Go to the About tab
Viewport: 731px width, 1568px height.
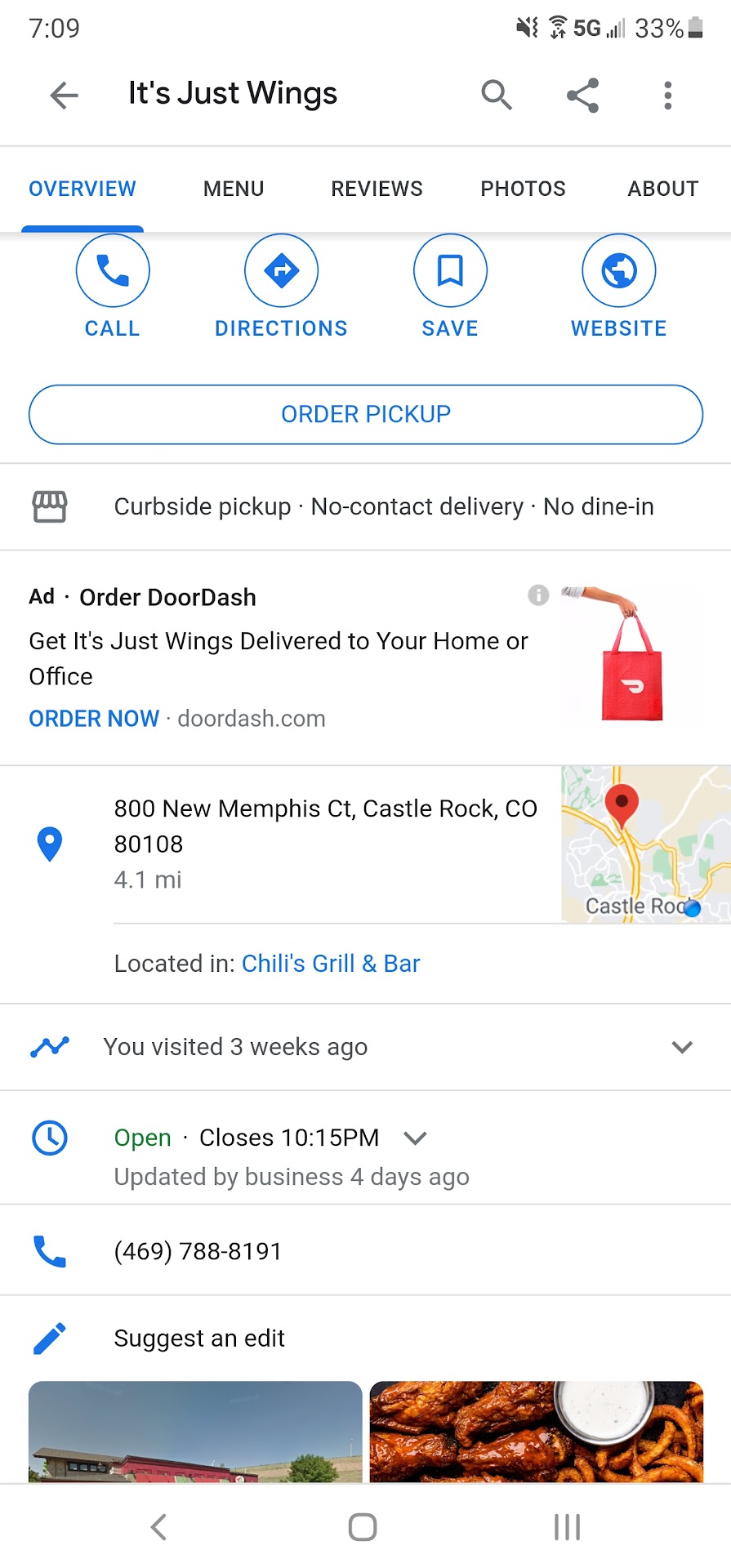[x=662, y=189]
